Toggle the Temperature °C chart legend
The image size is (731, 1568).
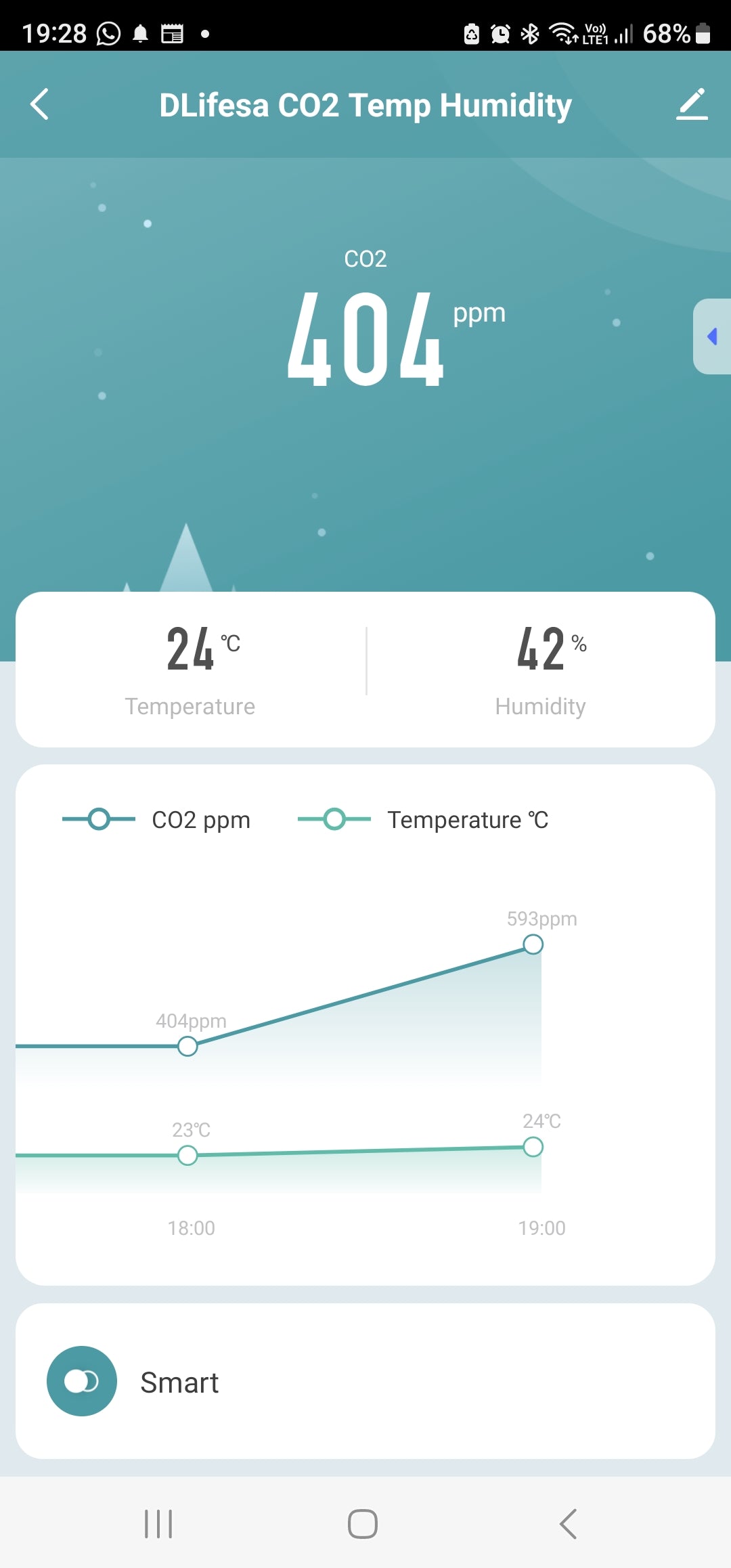pos(424,820)
